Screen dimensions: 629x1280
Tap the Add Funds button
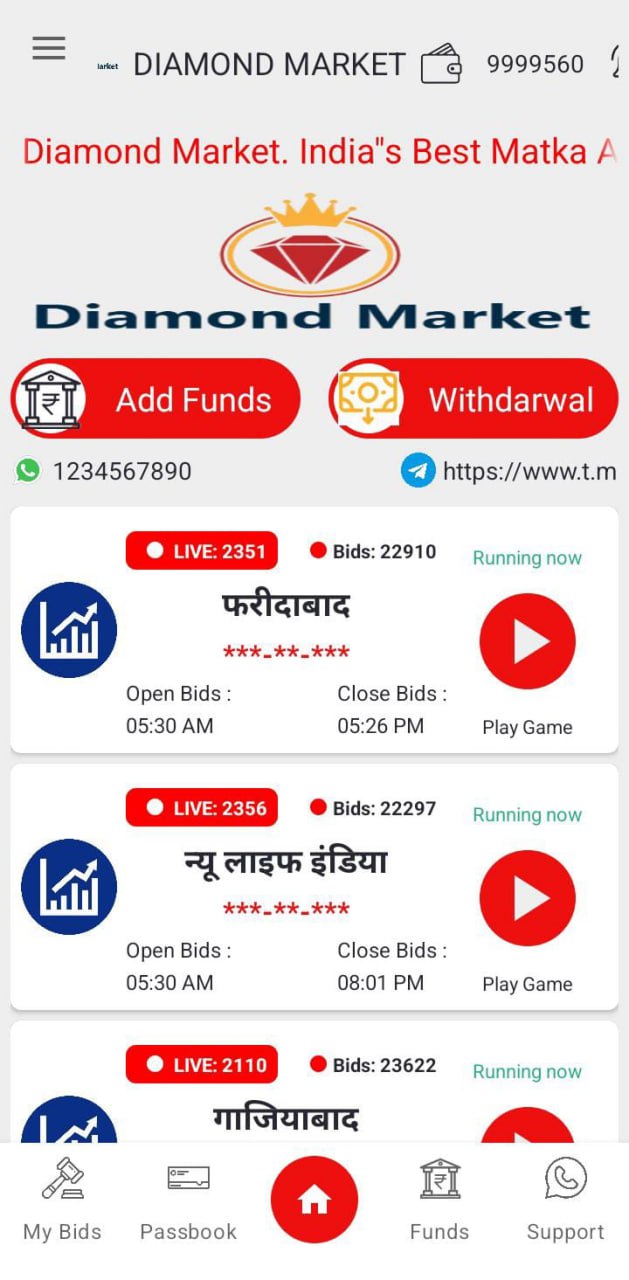pyautogui.click(x=156, y=399)
